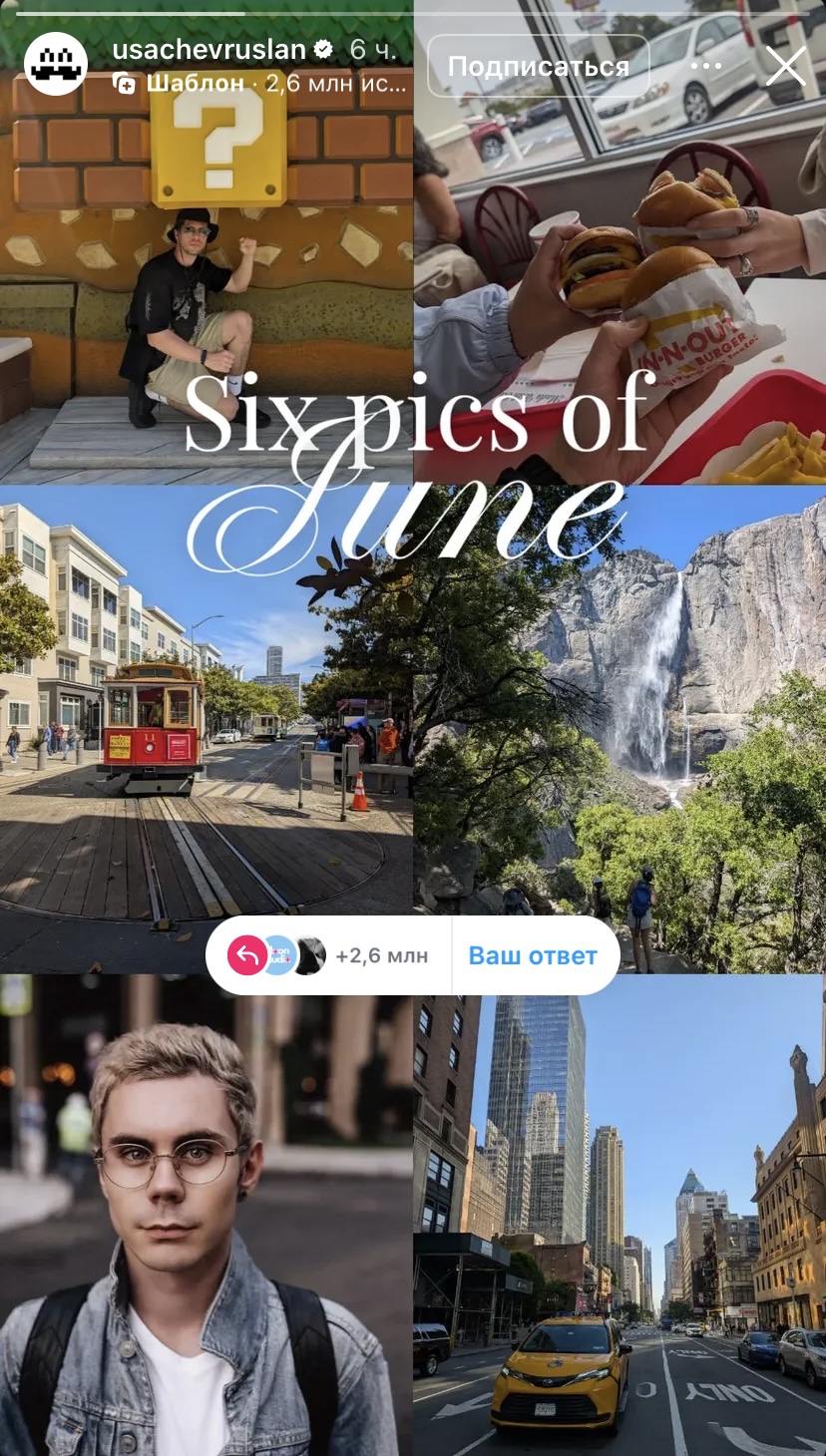The height and width of the screenshot is (1456, 826).
Task: Open the Шаблон template link
Action: point(195,83)
